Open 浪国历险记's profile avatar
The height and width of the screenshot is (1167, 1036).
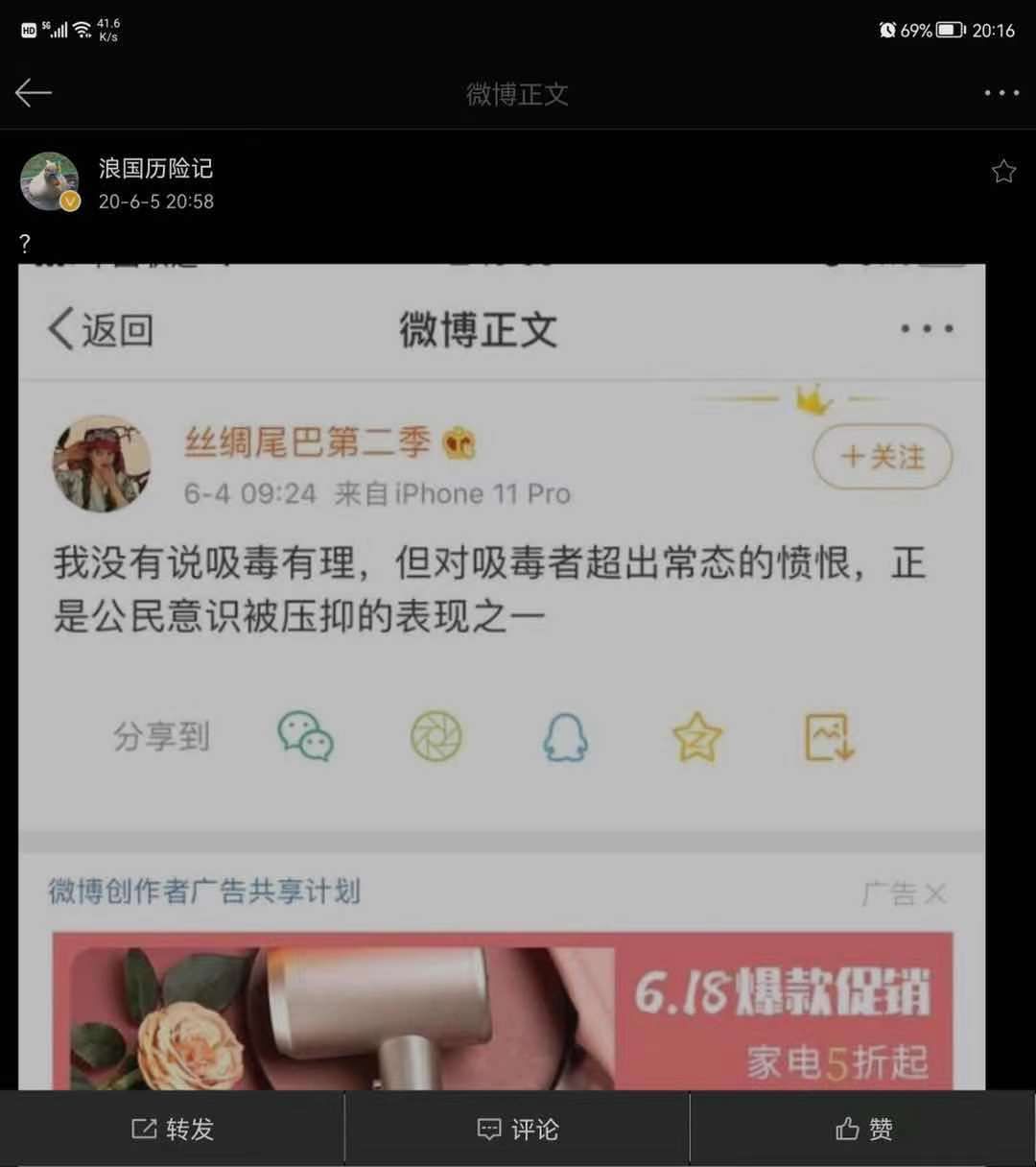point(50,181)
